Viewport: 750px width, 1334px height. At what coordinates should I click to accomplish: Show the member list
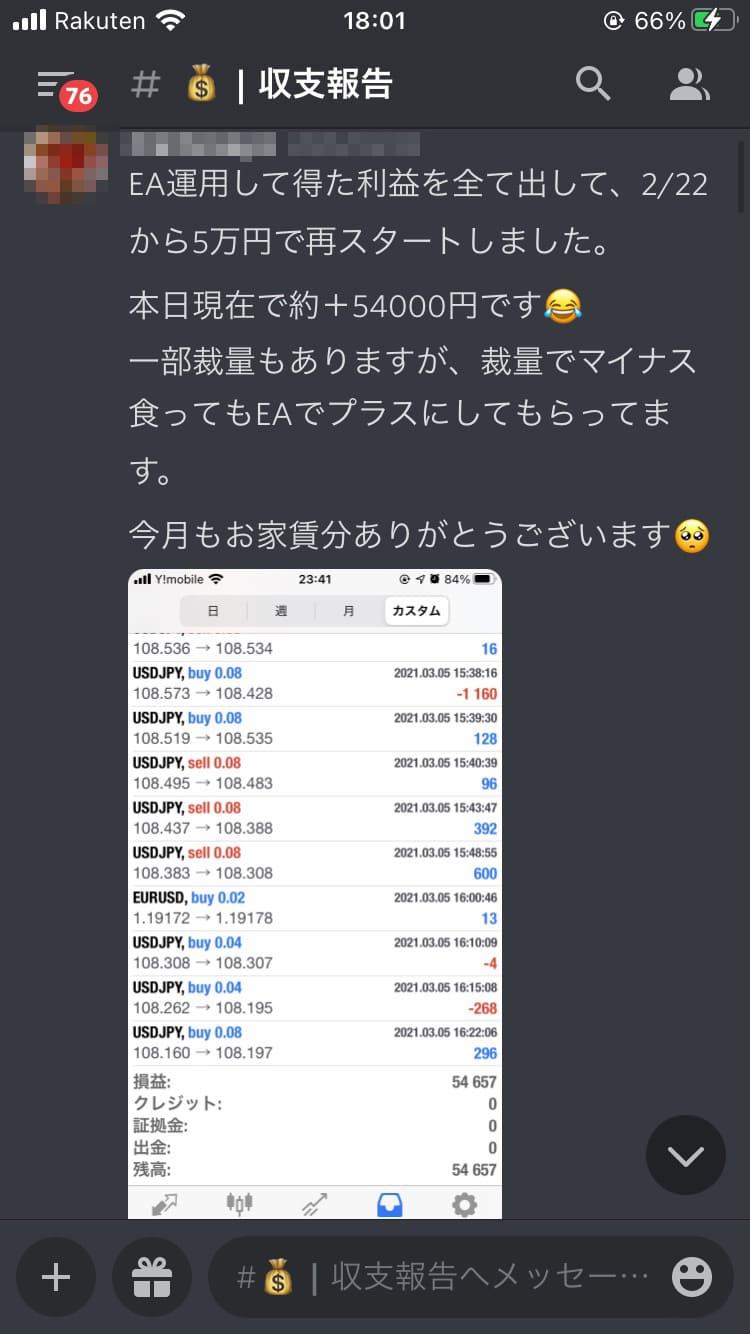[689, 86]
